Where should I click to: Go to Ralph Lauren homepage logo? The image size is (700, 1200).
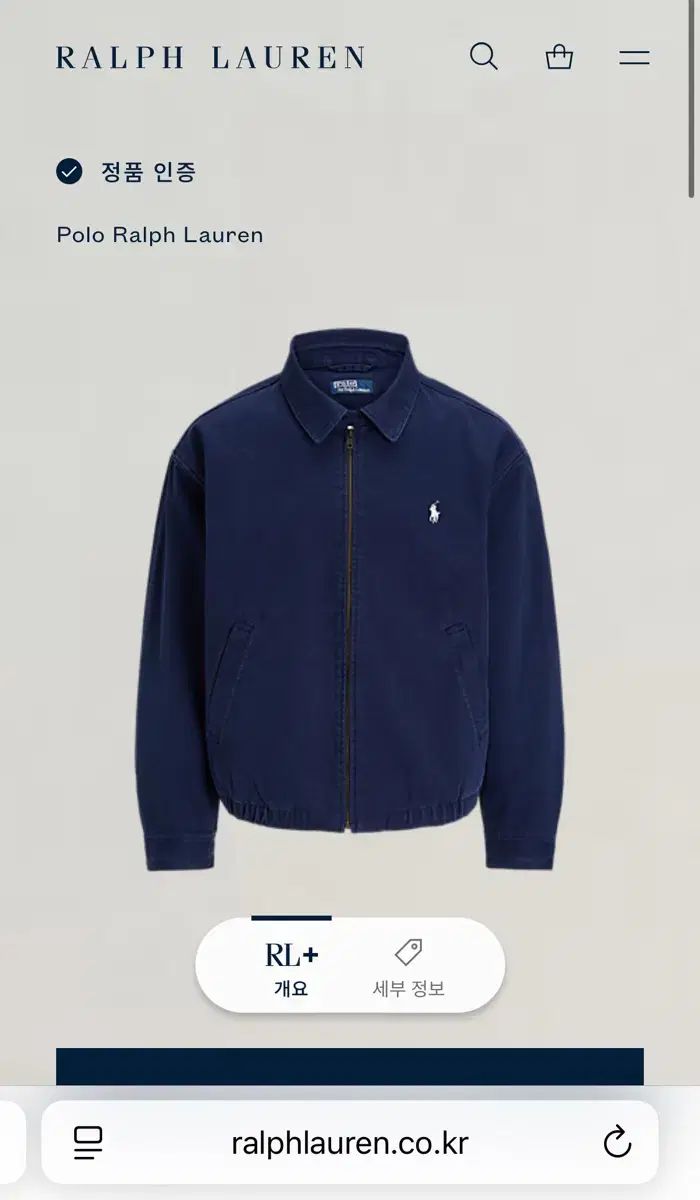(210, 58)
